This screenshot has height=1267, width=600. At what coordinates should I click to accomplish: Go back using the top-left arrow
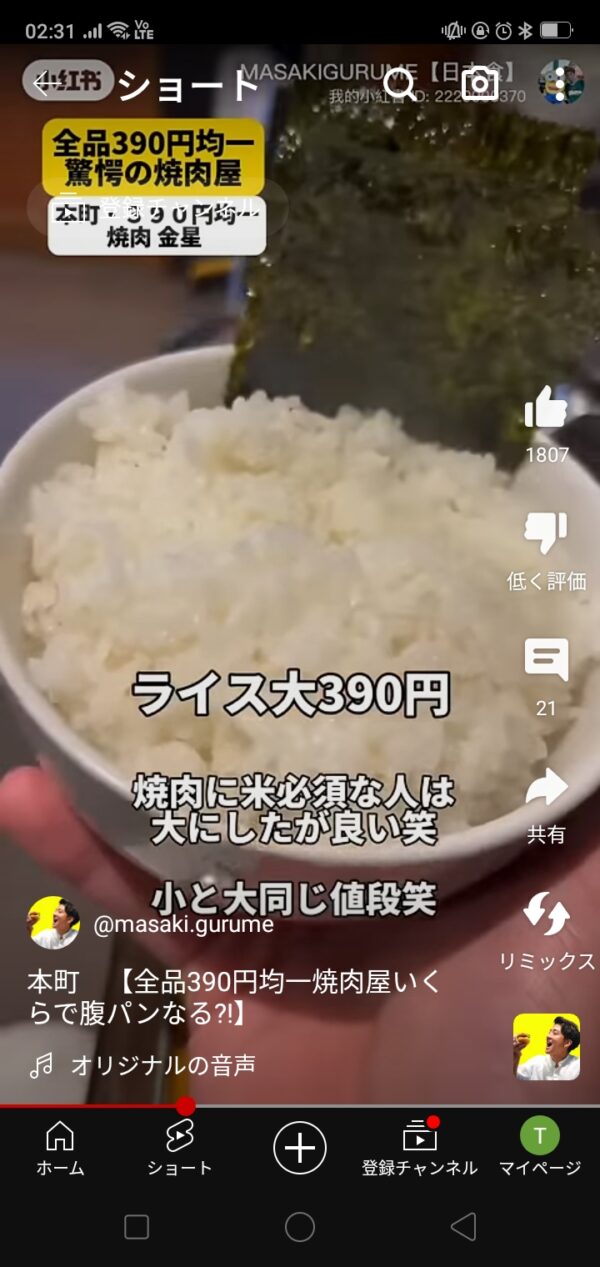44,85
